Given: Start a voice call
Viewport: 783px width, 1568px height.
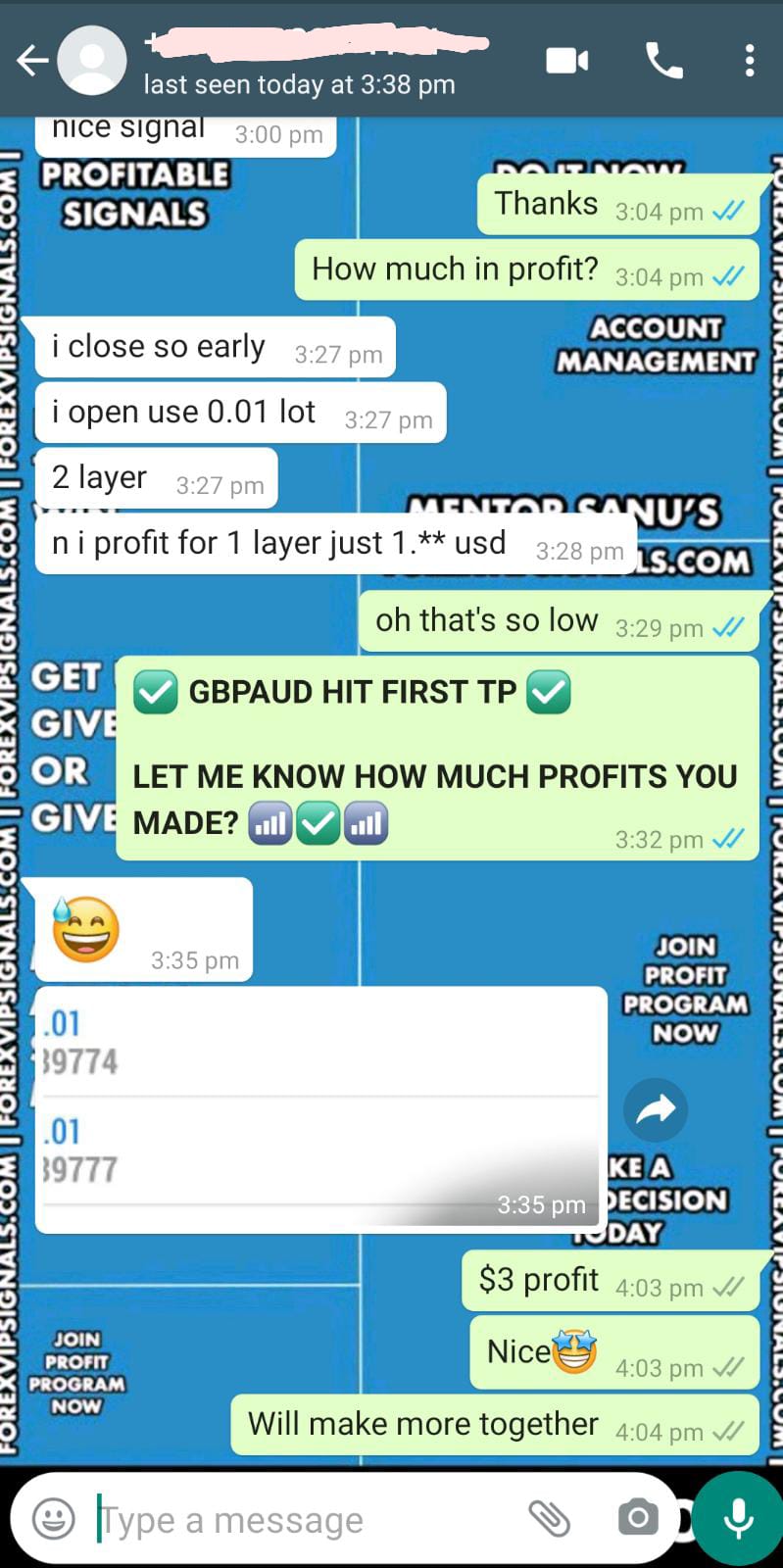Looking at the screenshot, I should pos(663,61).
